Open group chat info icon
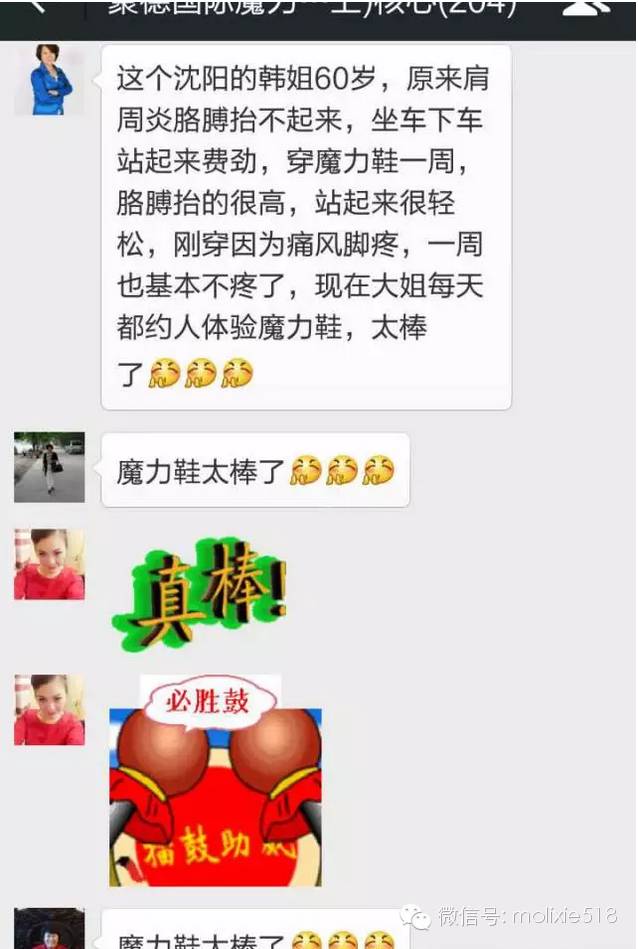Screen dimensions: 638x949 [x=586, y=8]
